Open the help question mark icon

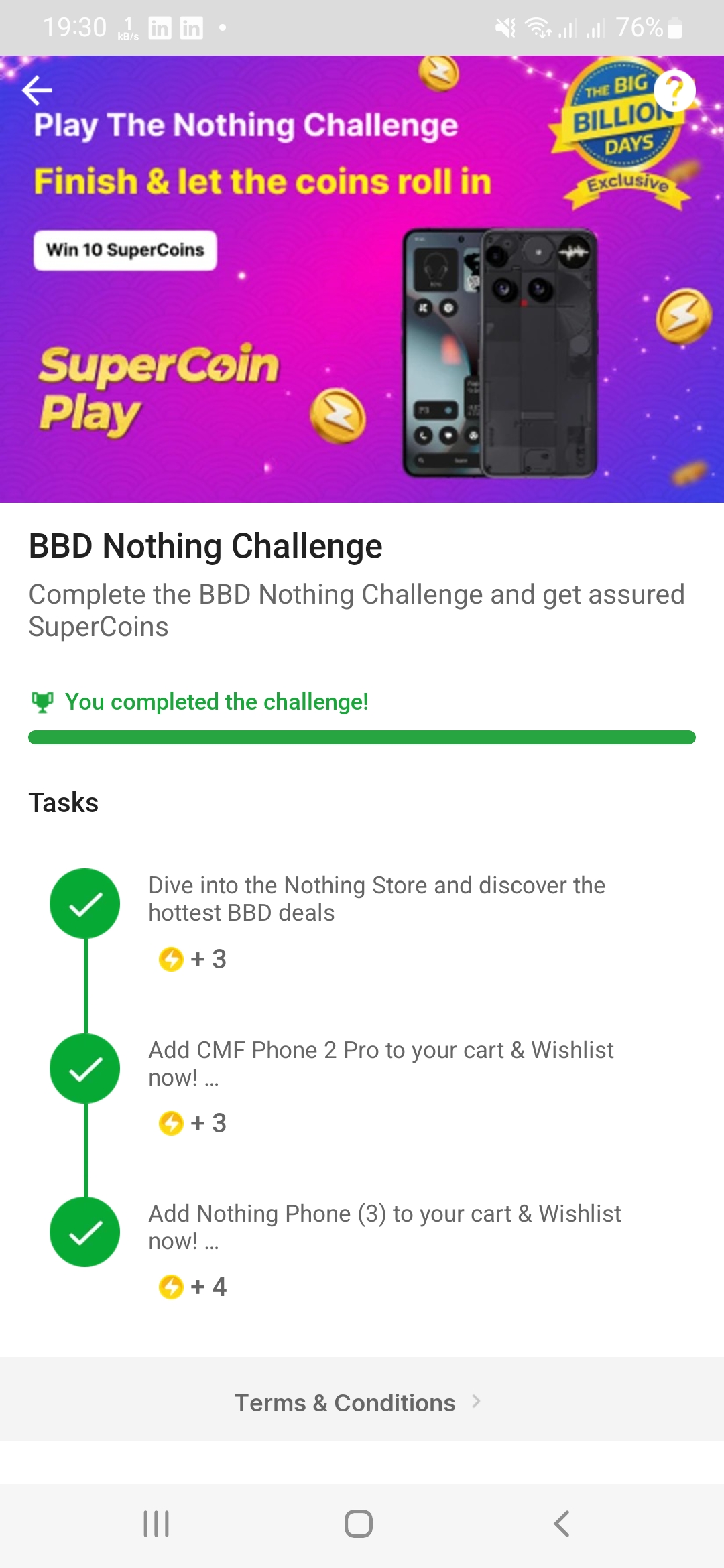[674, 90]
